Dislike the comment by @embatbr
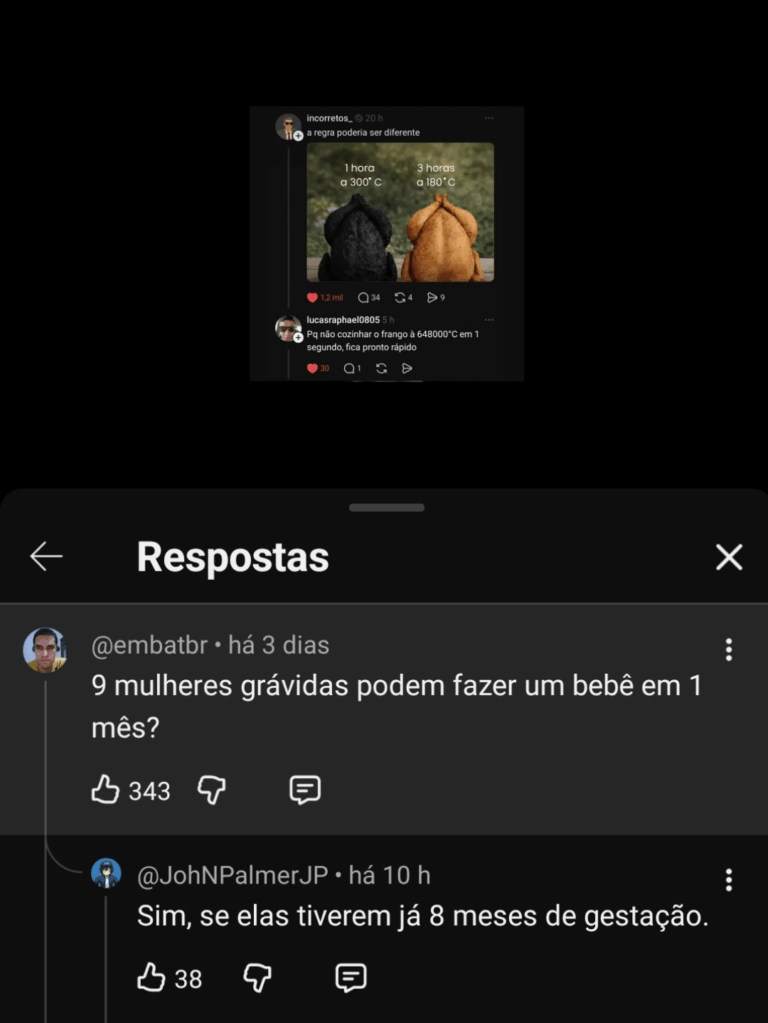The image size is (768, 1023). [211, 790]
